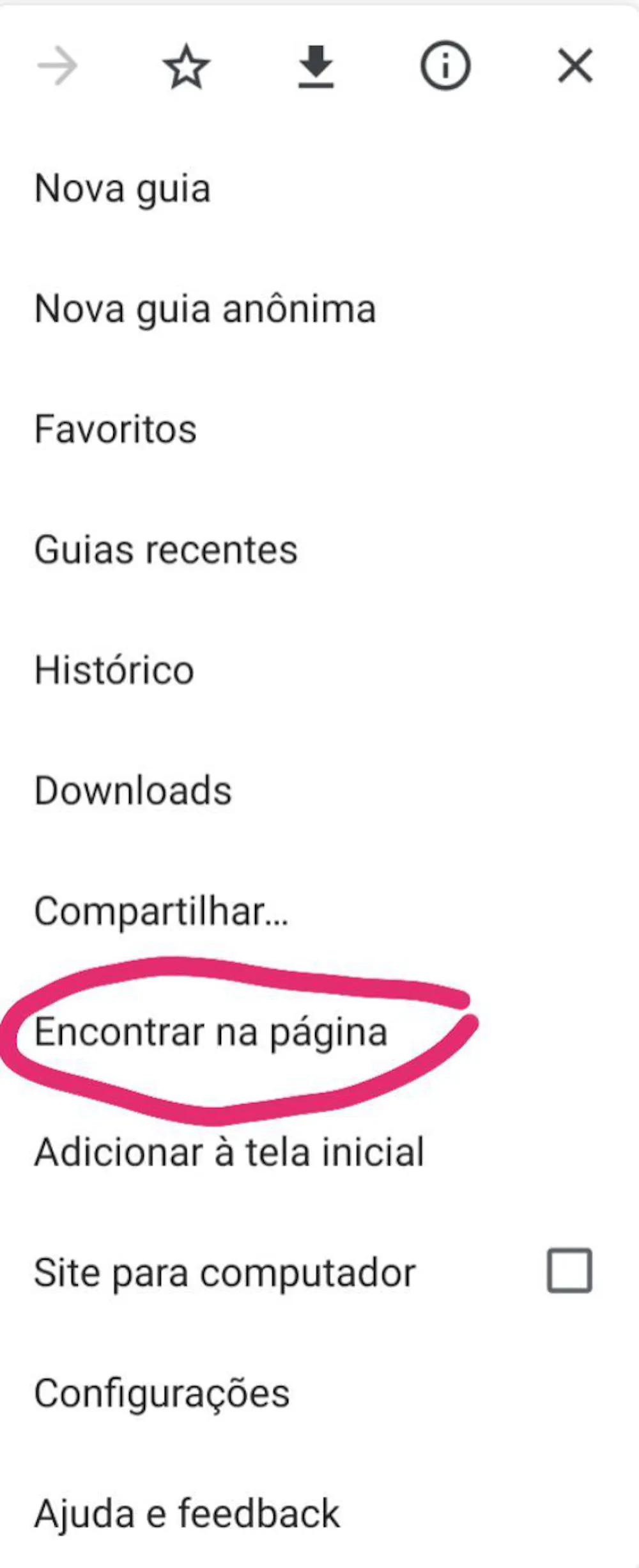Screen dimensions: 639x1568
Task: Open the Histórico entry
Action: tap(114, 670)
